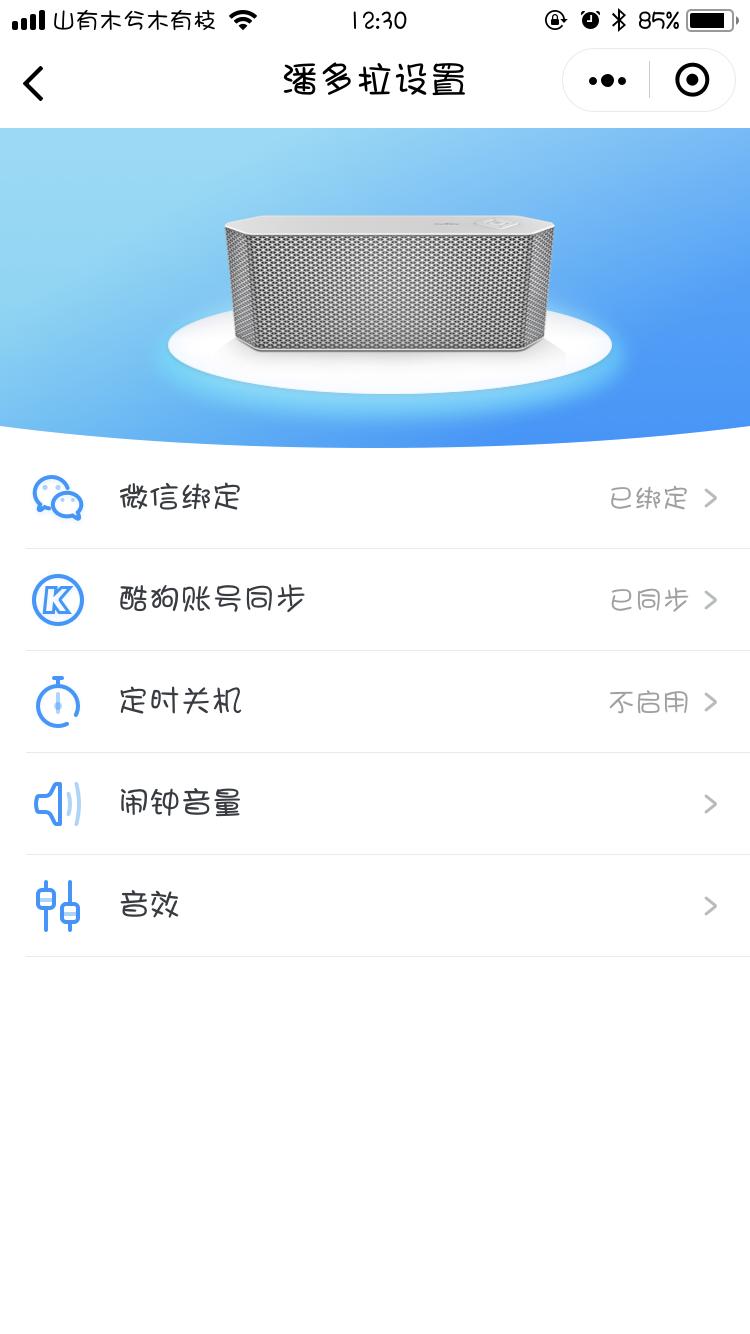Screen dimensions: 750x1334
Task: Expand 定时关机 options with the right chevron
Action: 711,702
